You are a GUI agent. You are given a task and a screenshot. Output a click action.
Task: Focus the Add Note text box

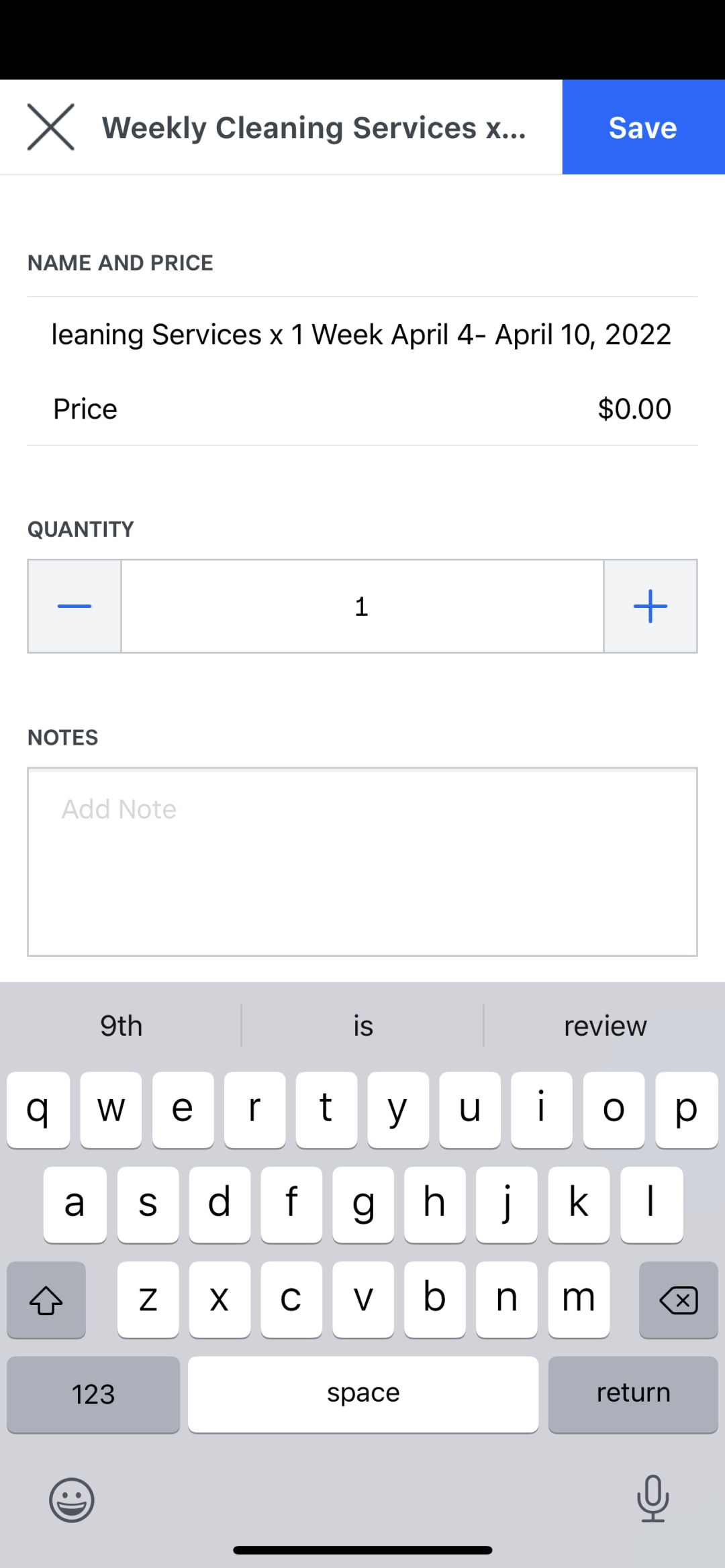362,861
